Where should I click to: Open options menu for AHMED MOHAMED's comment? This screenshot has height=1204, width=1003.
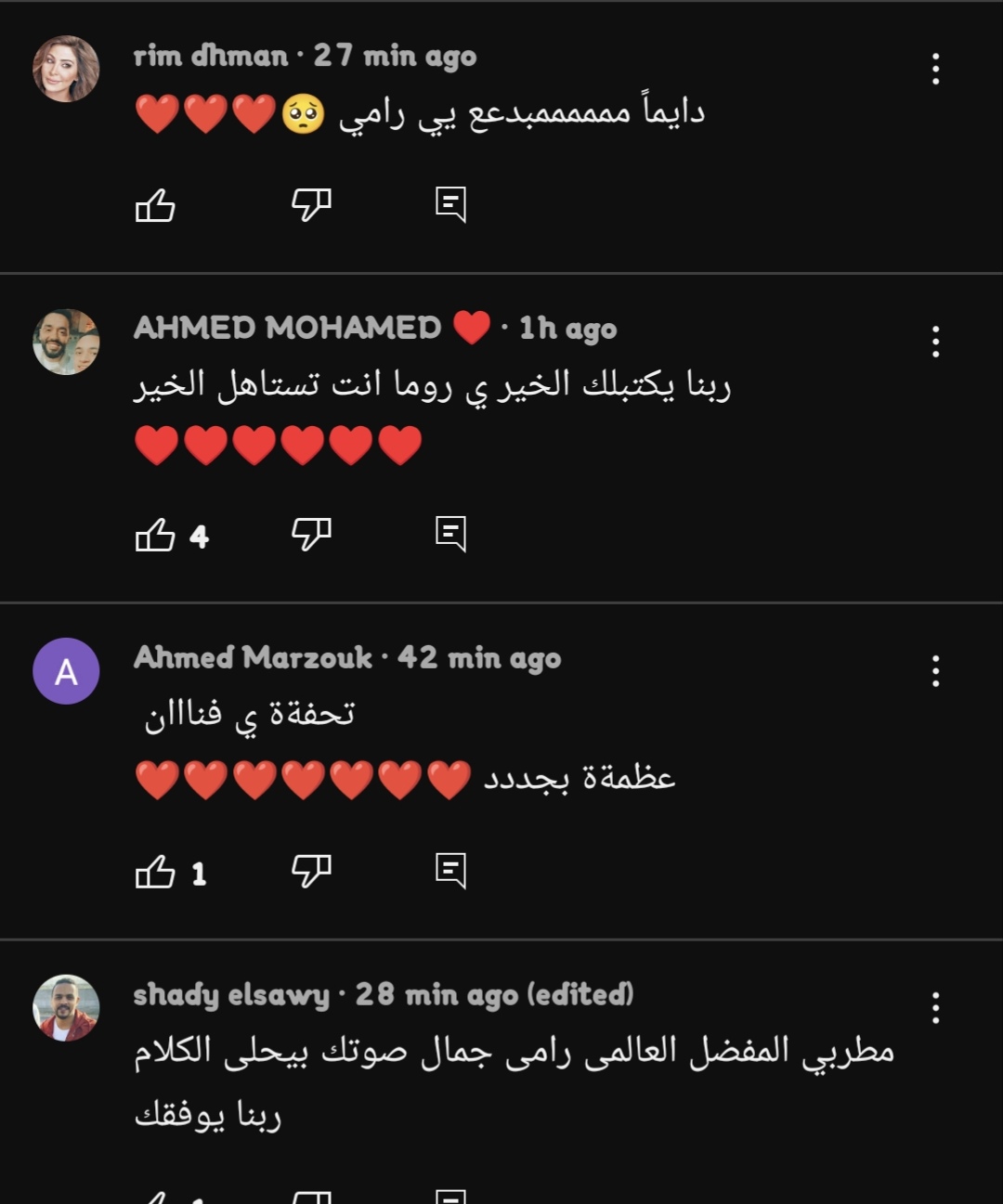(x=935, y=342)
